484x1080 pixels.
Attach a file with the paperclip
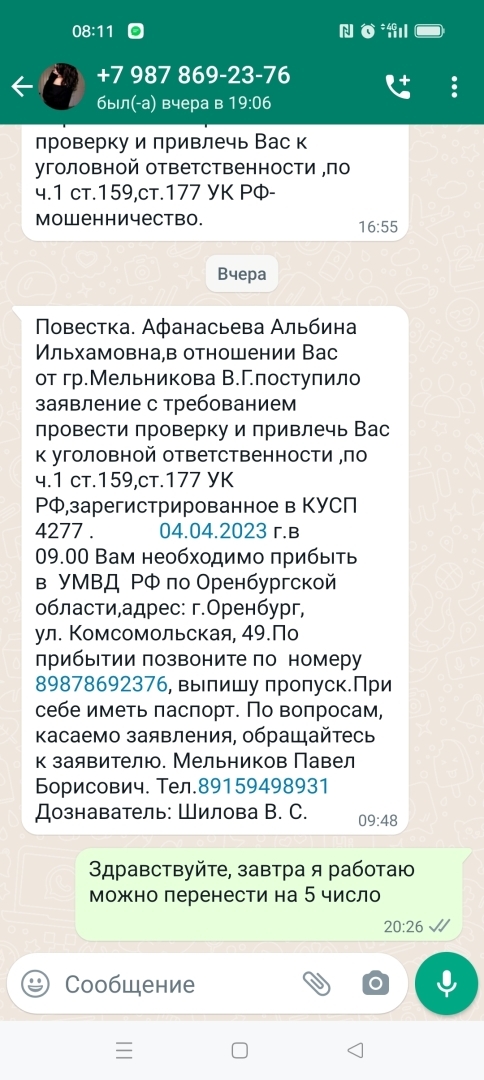(317, 984)
